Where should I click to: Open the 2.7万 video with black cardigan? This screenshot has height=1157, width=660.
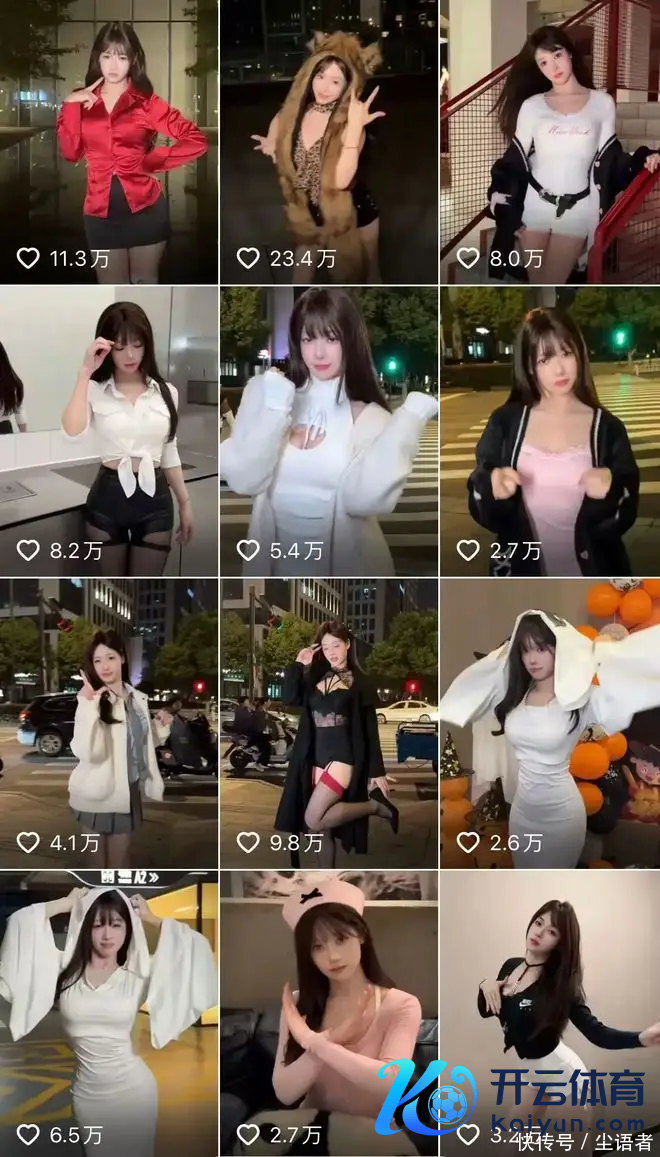click(550, 430)
